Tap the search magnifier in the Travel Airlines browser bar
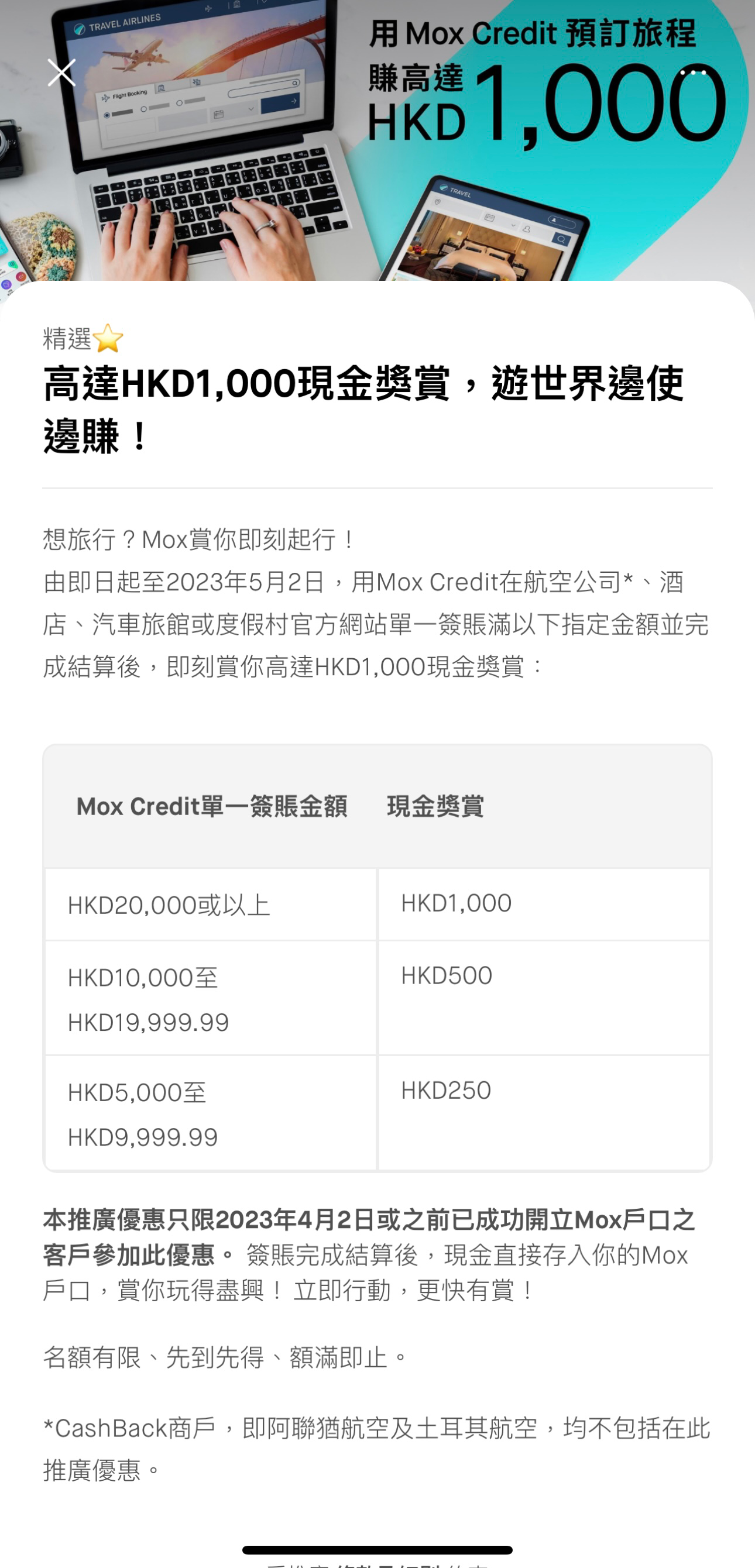755x1568 pixels. pyautogui.click(x=296, y=84)
